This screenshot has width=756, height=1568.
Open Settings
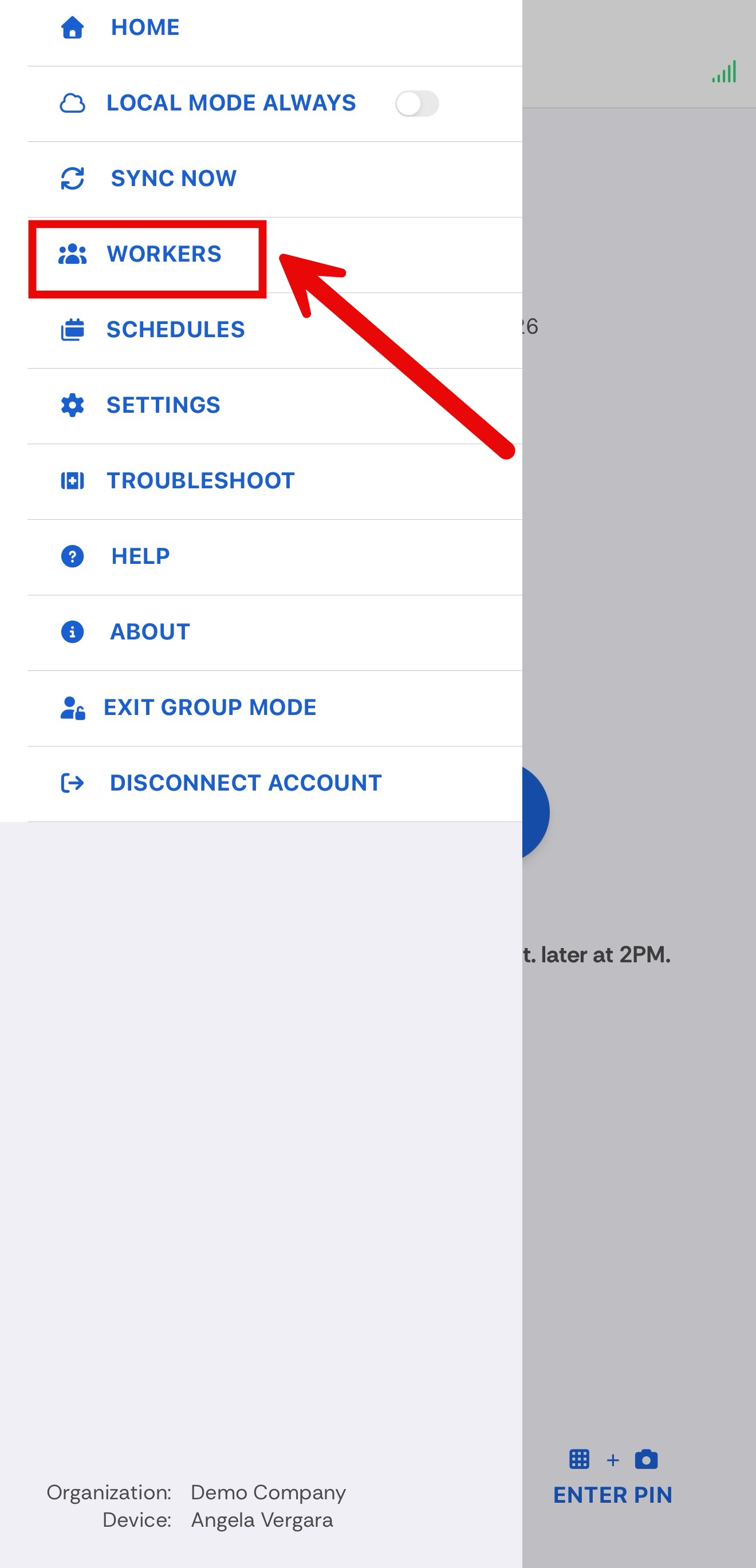click(x=274, y=405)
